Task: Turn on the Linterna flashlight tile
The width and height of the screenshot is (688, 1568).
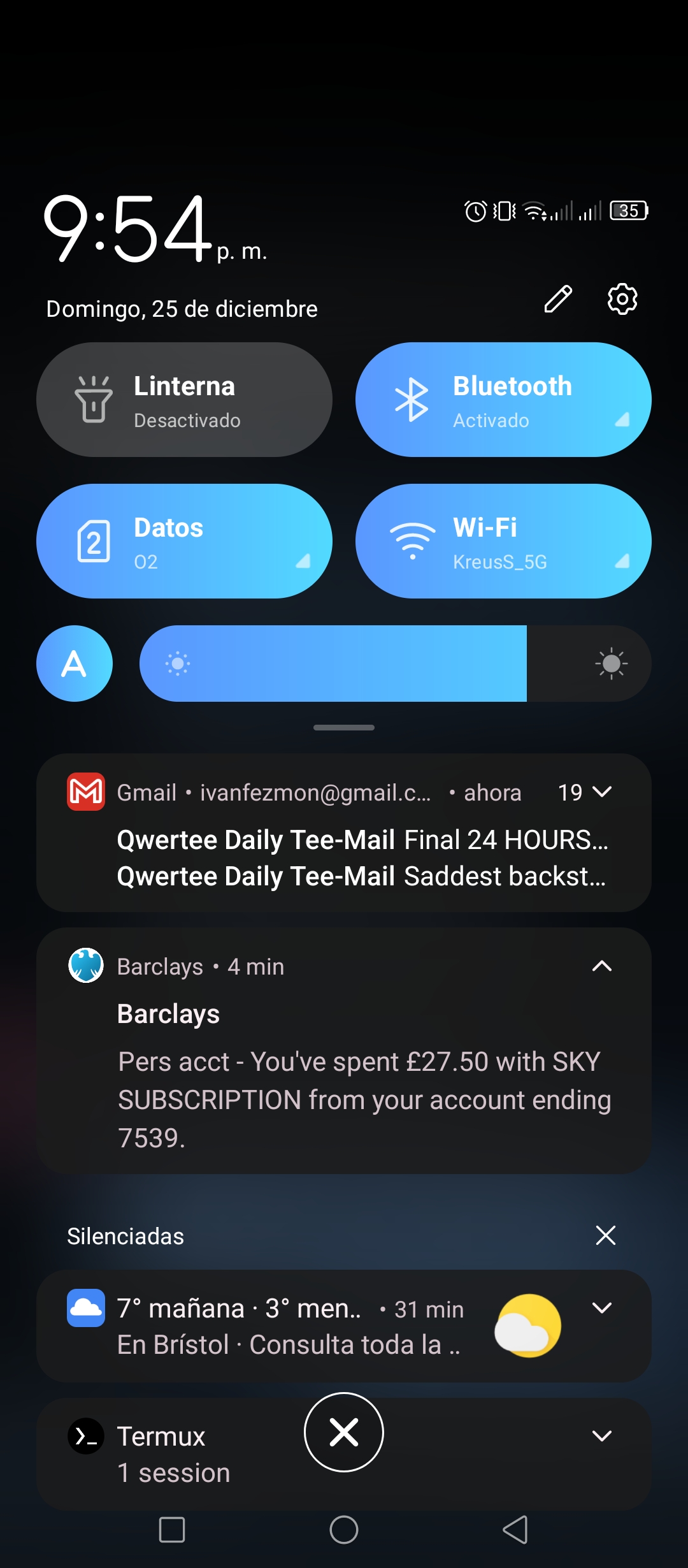Action: click(x=184, y=400)
